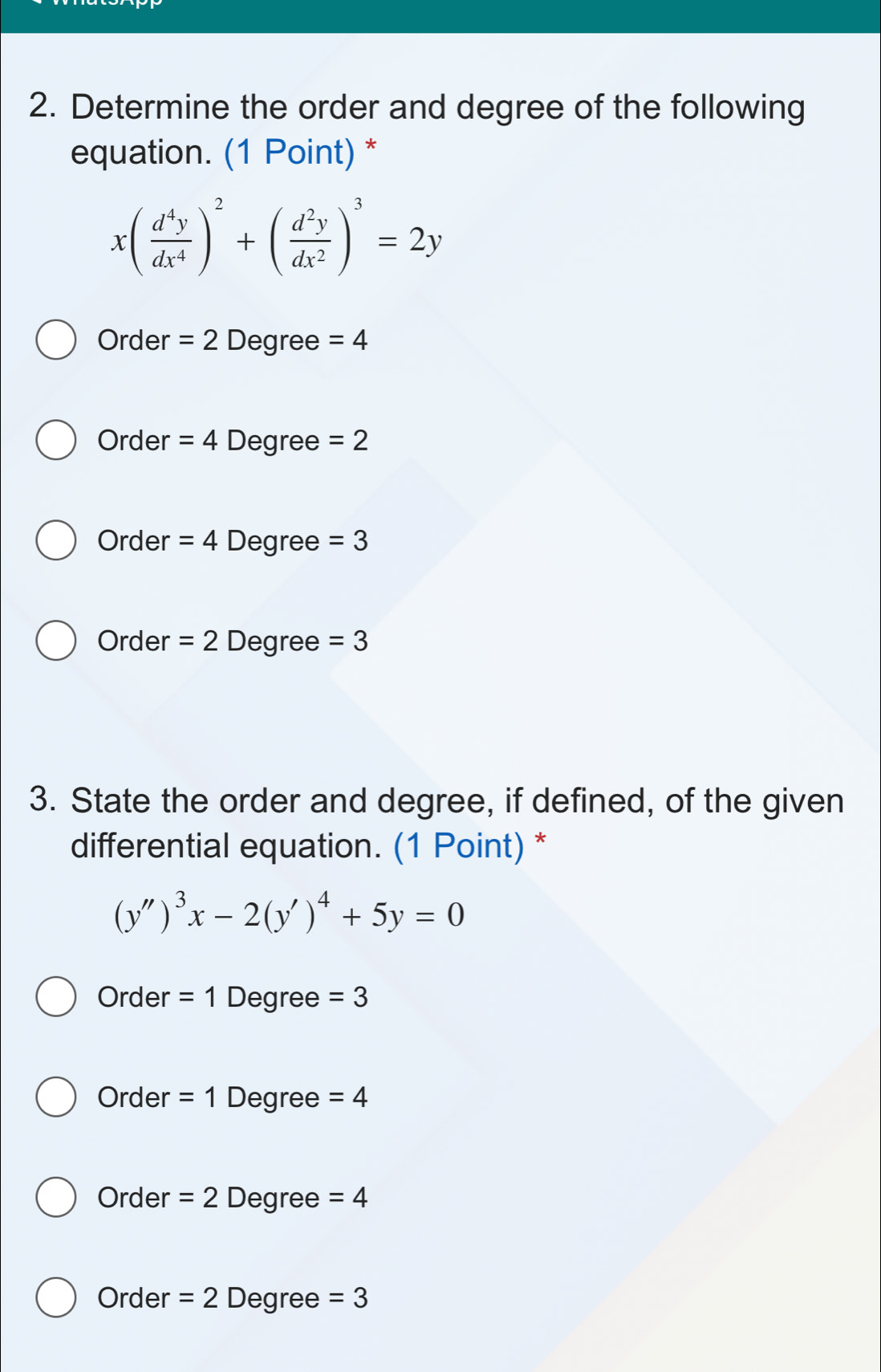Pick Order = 4 Degree = 3 for question 2
The width and height of the screenshot is (881, 1372).
click(56, 541)
